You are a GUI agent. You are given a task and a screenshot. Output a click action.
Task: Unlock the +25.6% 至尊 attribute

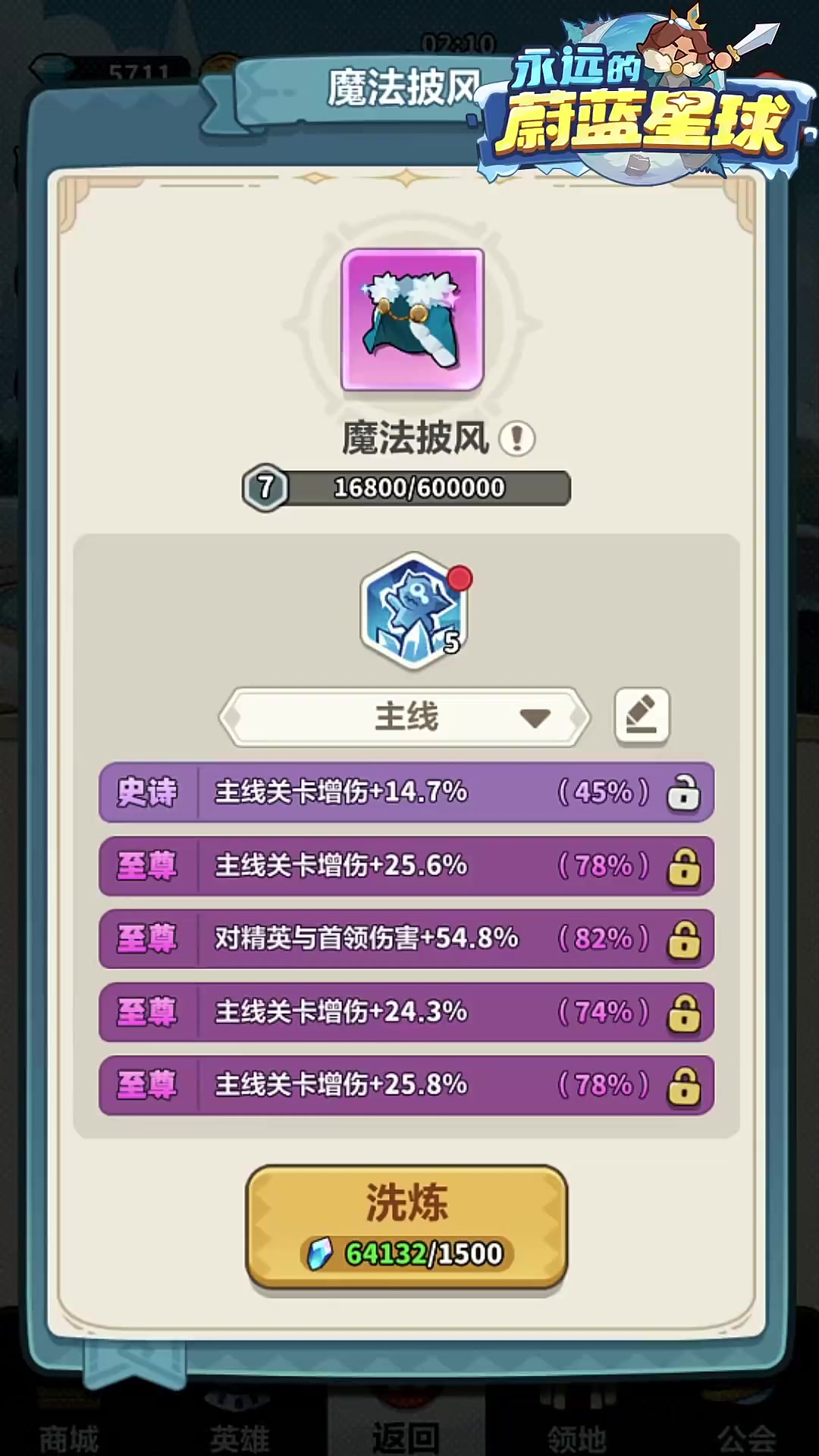pos(683,866)
